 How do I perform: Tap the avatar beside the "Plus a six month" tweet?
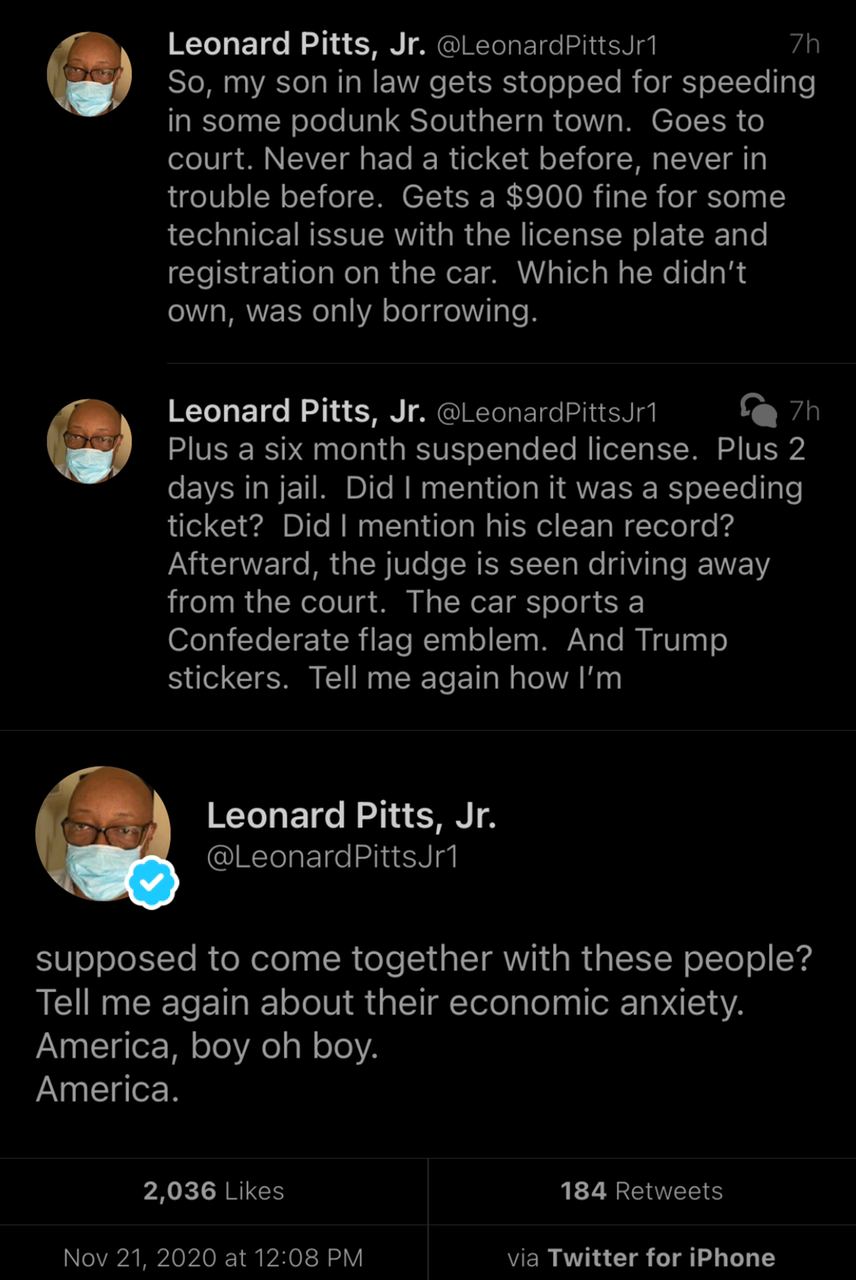pyautogui.click(x=89, y=441)
